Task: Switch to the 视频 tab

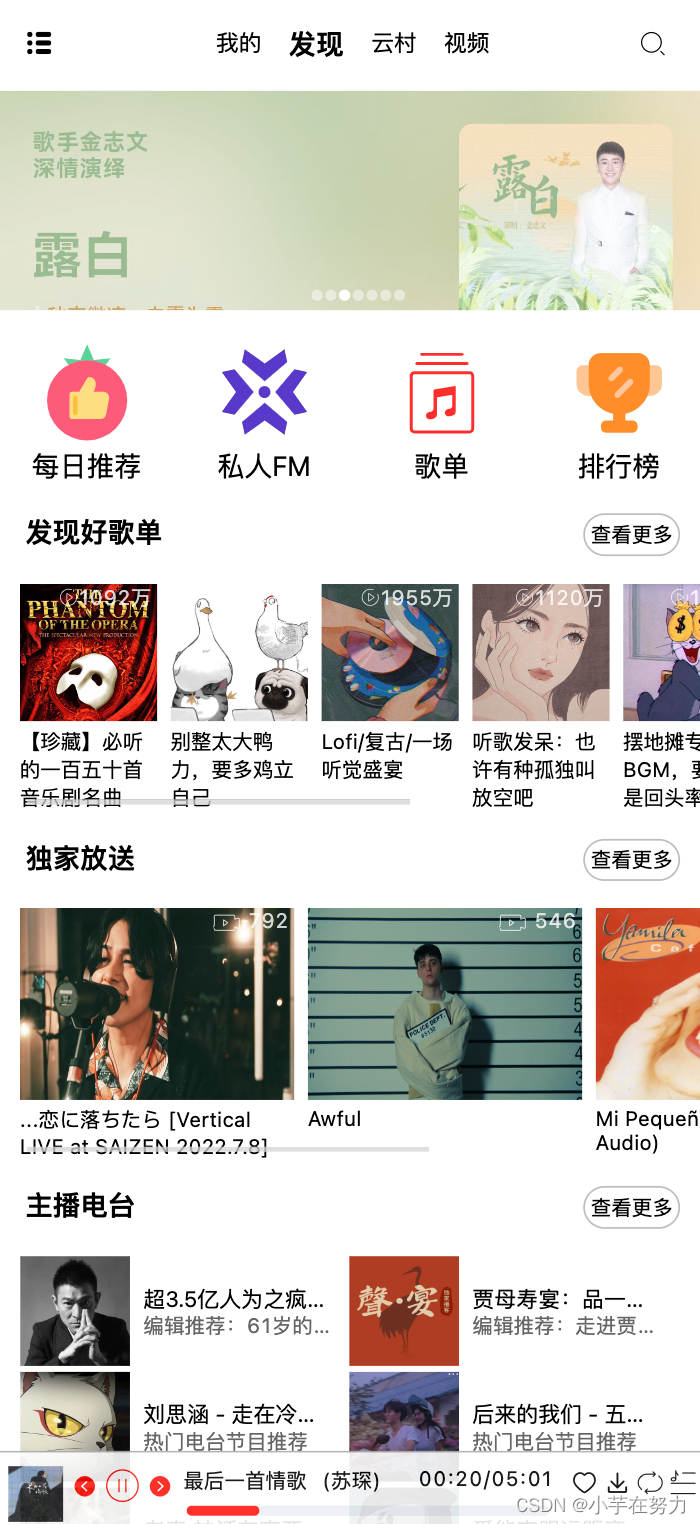Action: point(466,43)
